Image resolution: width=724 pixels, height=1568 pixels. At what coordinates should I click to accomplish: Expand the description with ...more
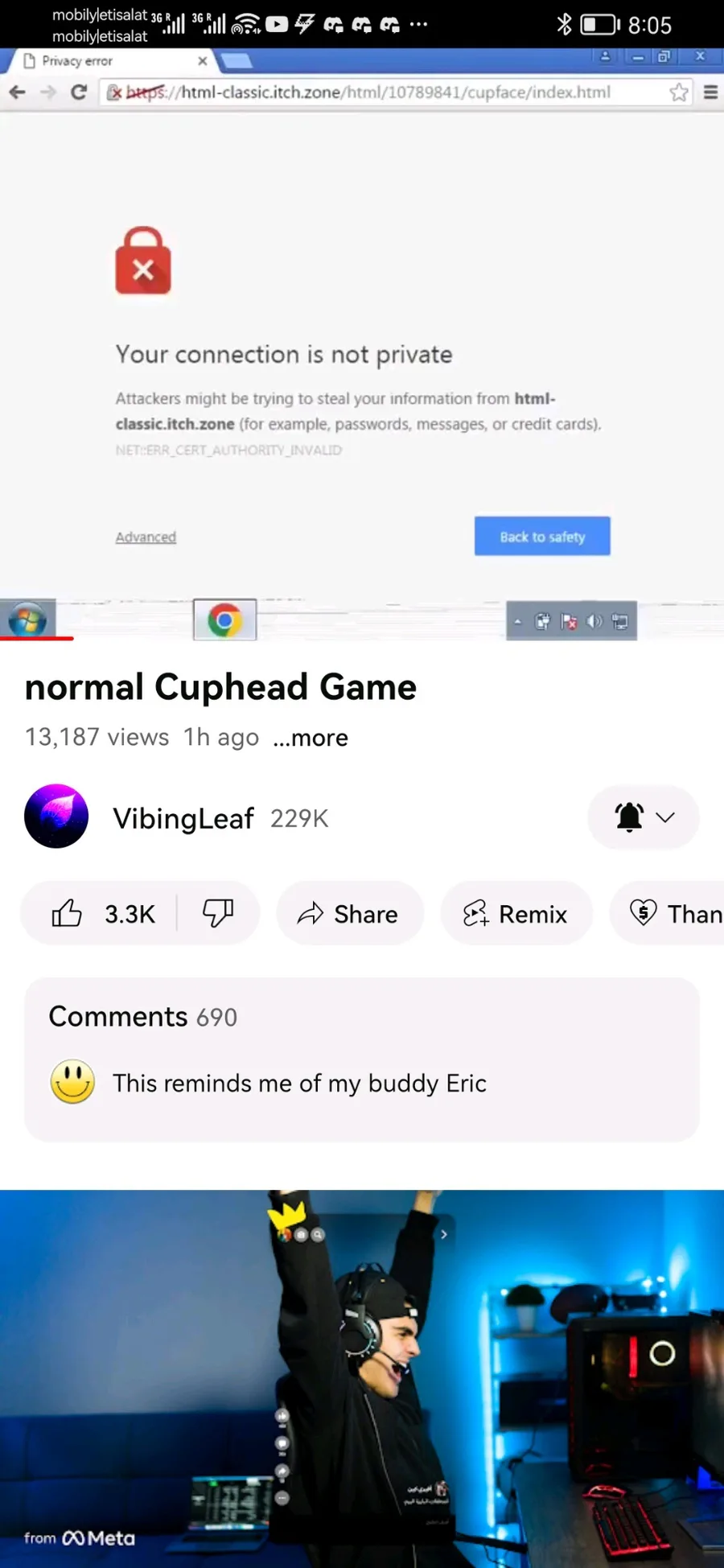coord(311,738)
